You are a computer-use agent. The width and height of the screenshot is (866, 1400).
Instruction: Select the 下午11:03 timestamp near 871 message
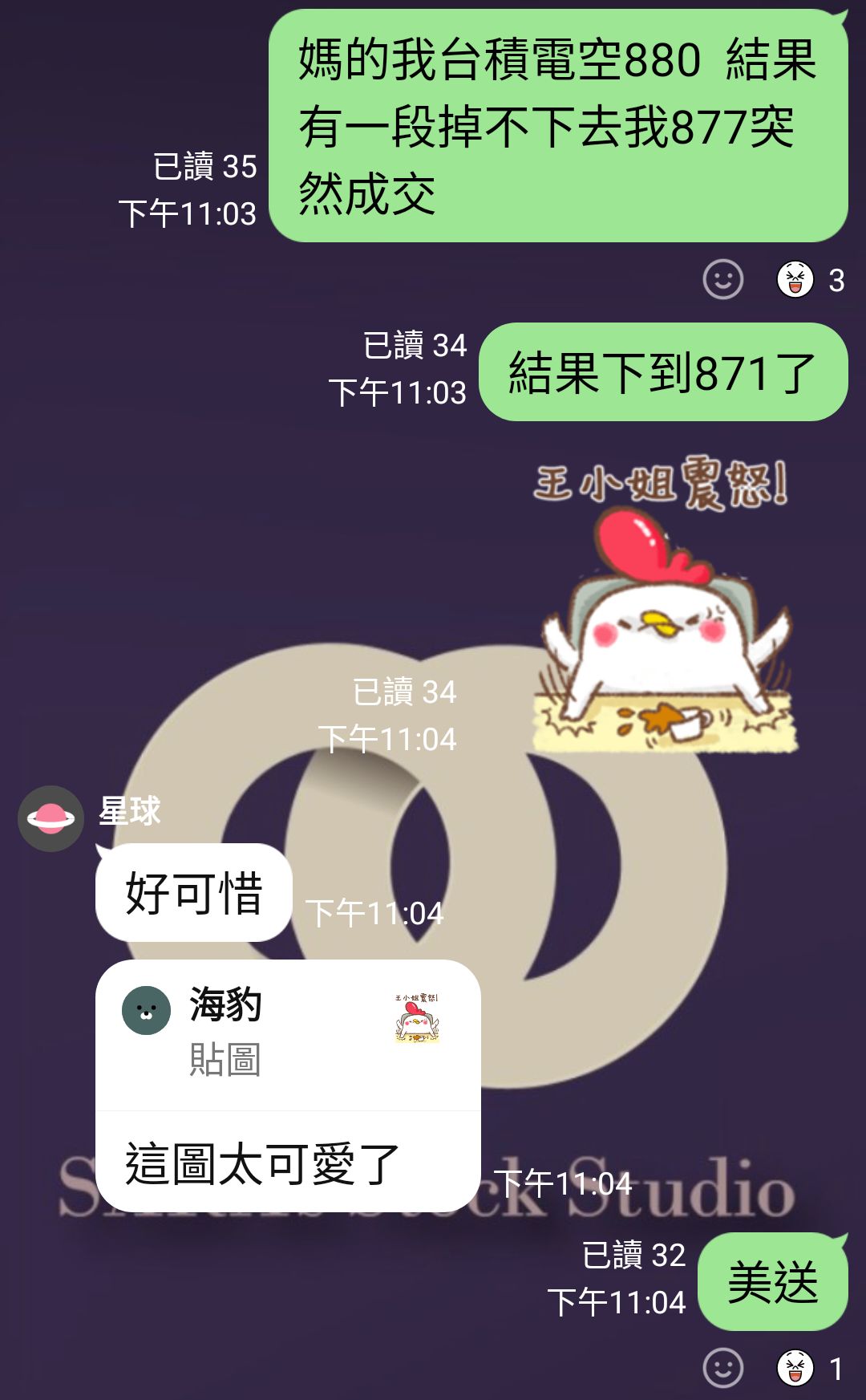[400, 388]
